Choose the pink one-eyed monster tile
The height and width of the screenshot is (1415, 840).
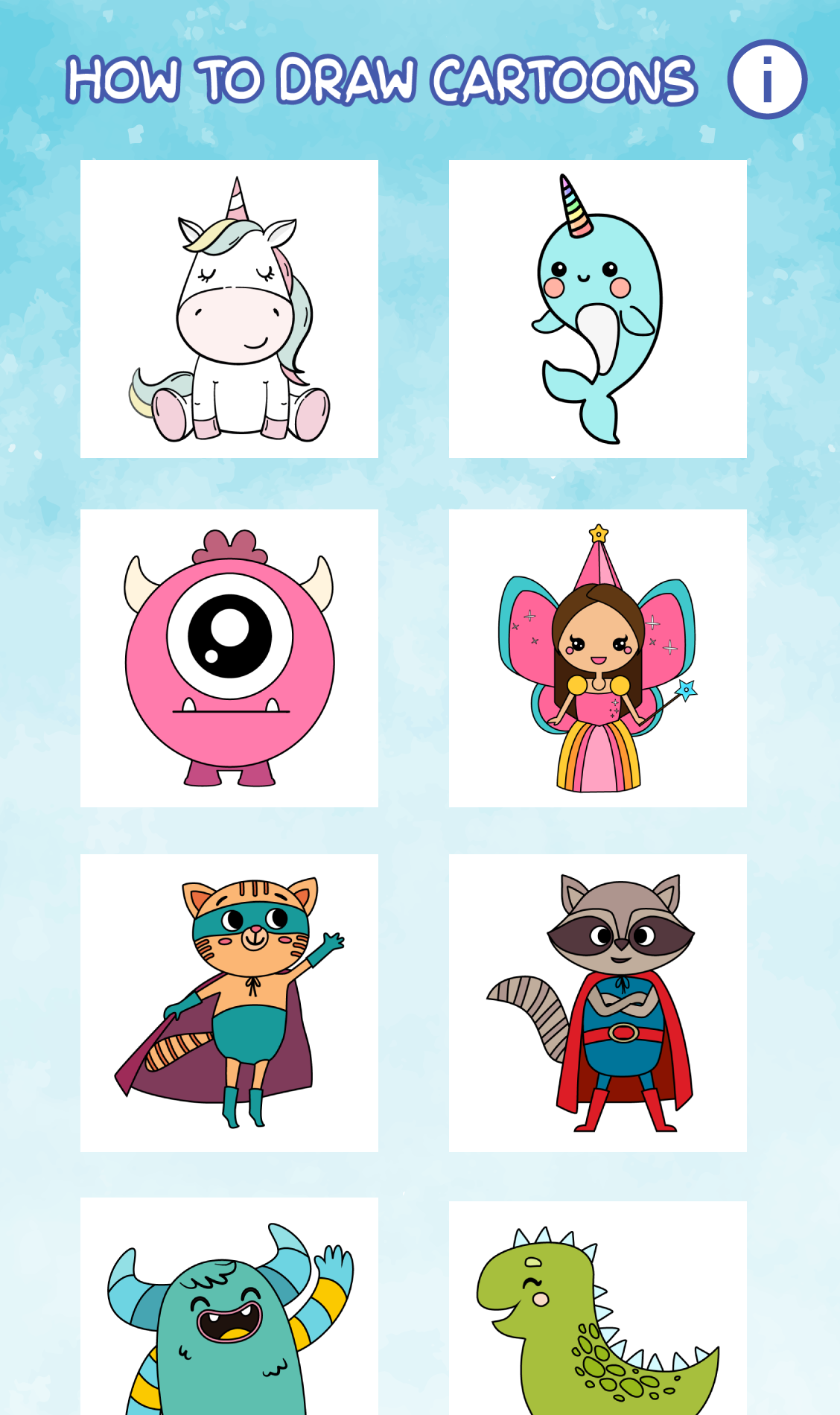[x=229, y=658]
